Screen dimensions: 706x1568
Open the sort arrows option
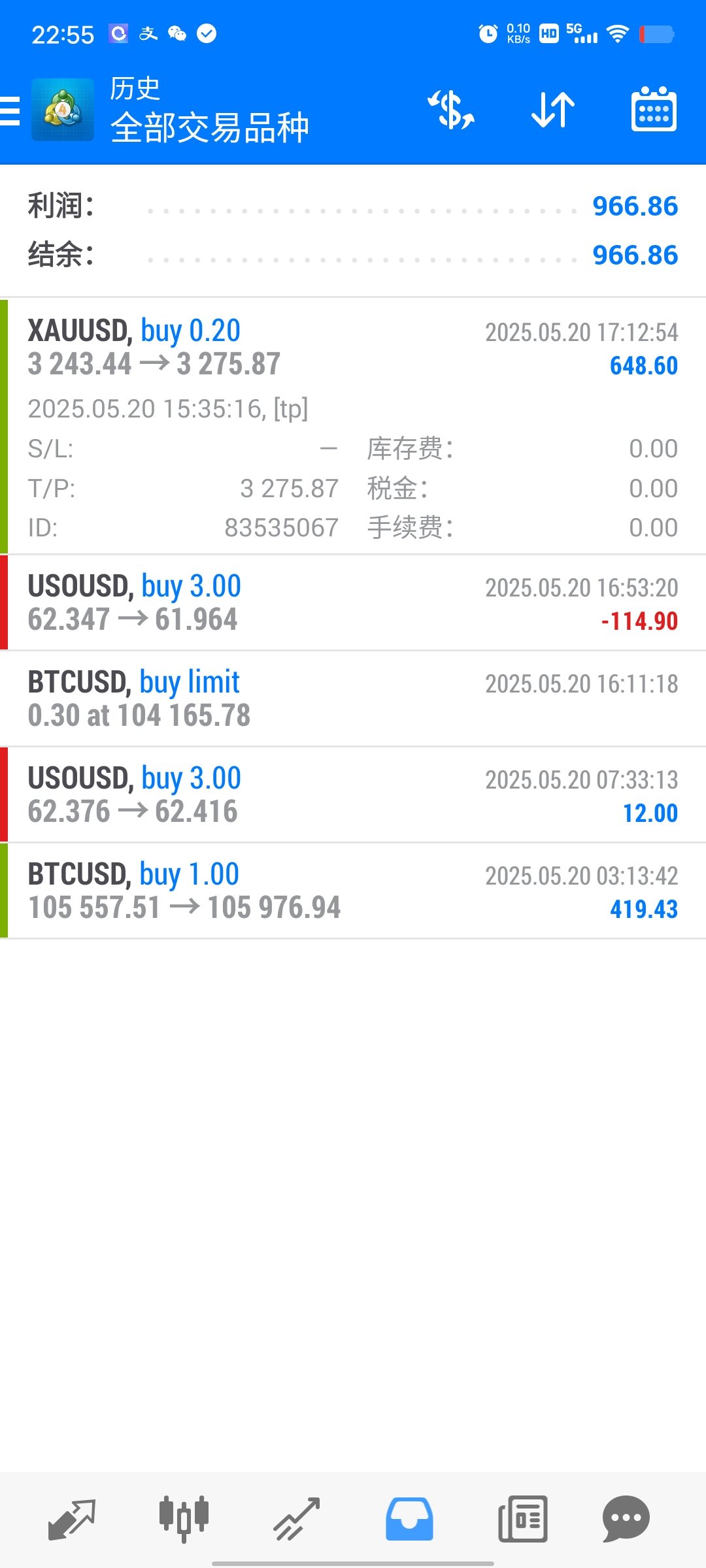pyautogui.click(x=553, y=109)
